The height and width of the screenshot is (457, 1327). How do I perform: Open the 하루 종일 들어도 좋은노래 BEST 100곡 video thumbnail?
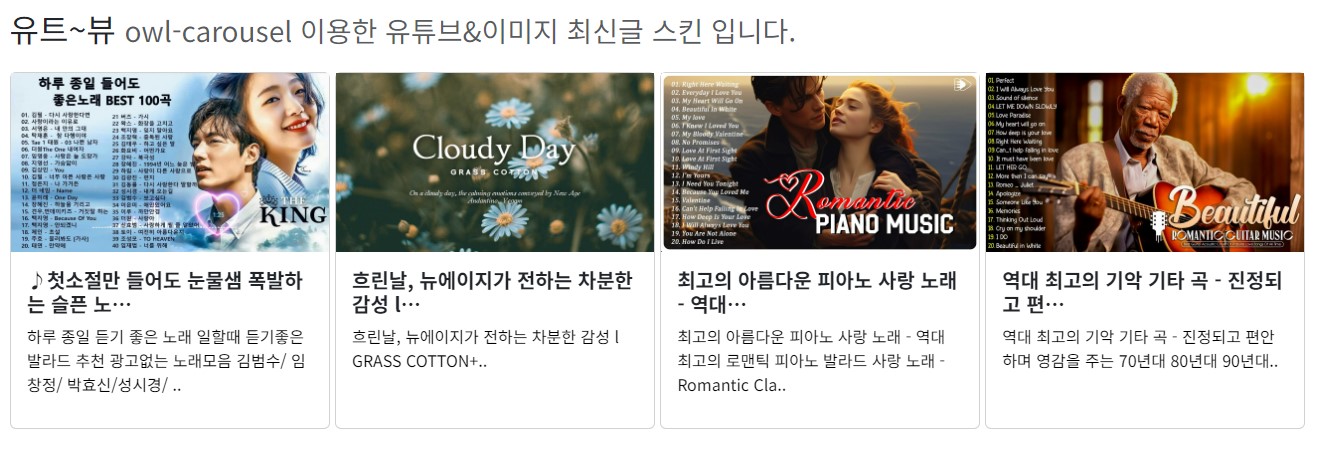coord(170,162)
